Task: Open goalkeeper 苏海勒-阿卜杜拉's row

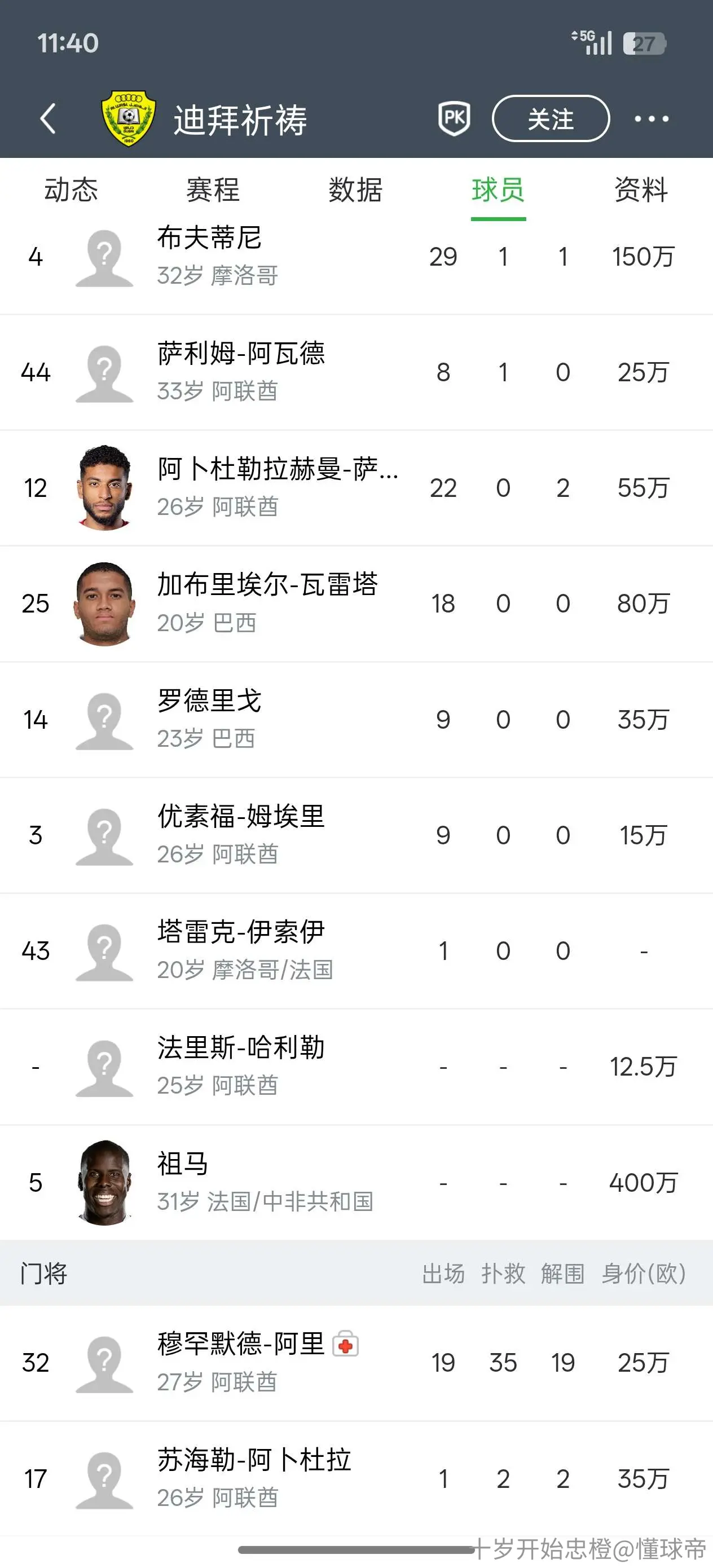Action: [356, 1478]
